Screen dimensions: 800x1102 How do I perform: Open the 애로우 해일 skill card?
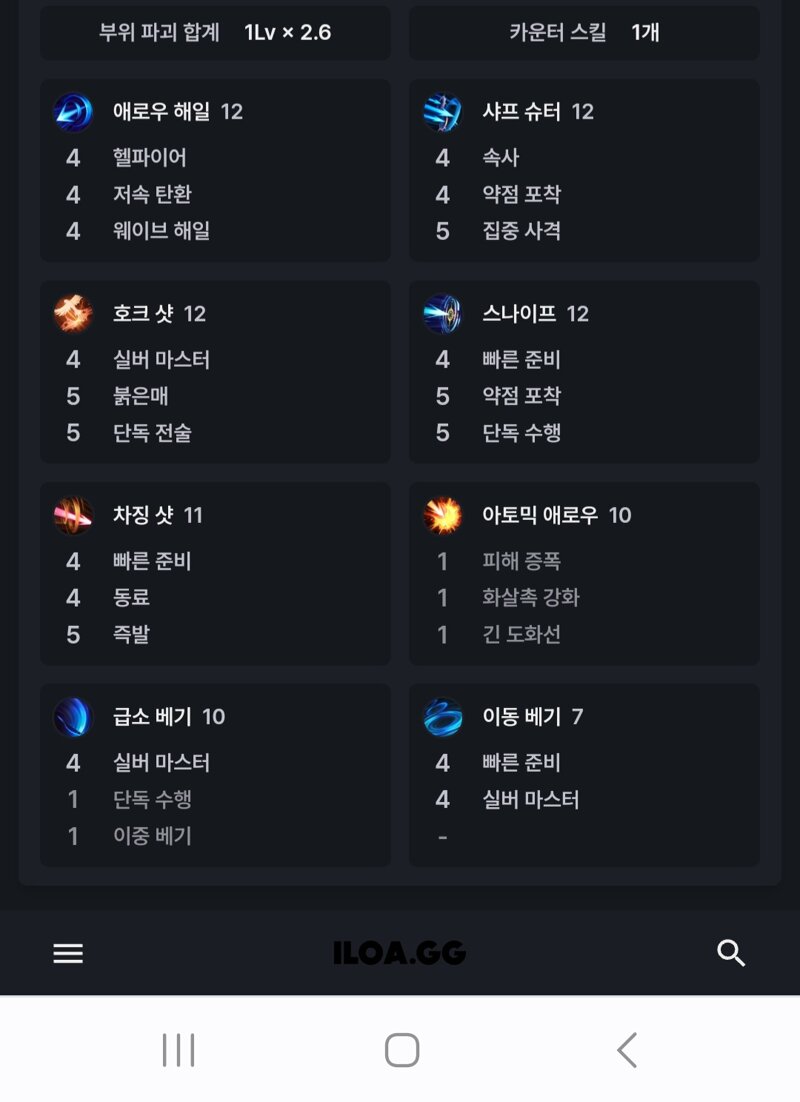(215, 171)
